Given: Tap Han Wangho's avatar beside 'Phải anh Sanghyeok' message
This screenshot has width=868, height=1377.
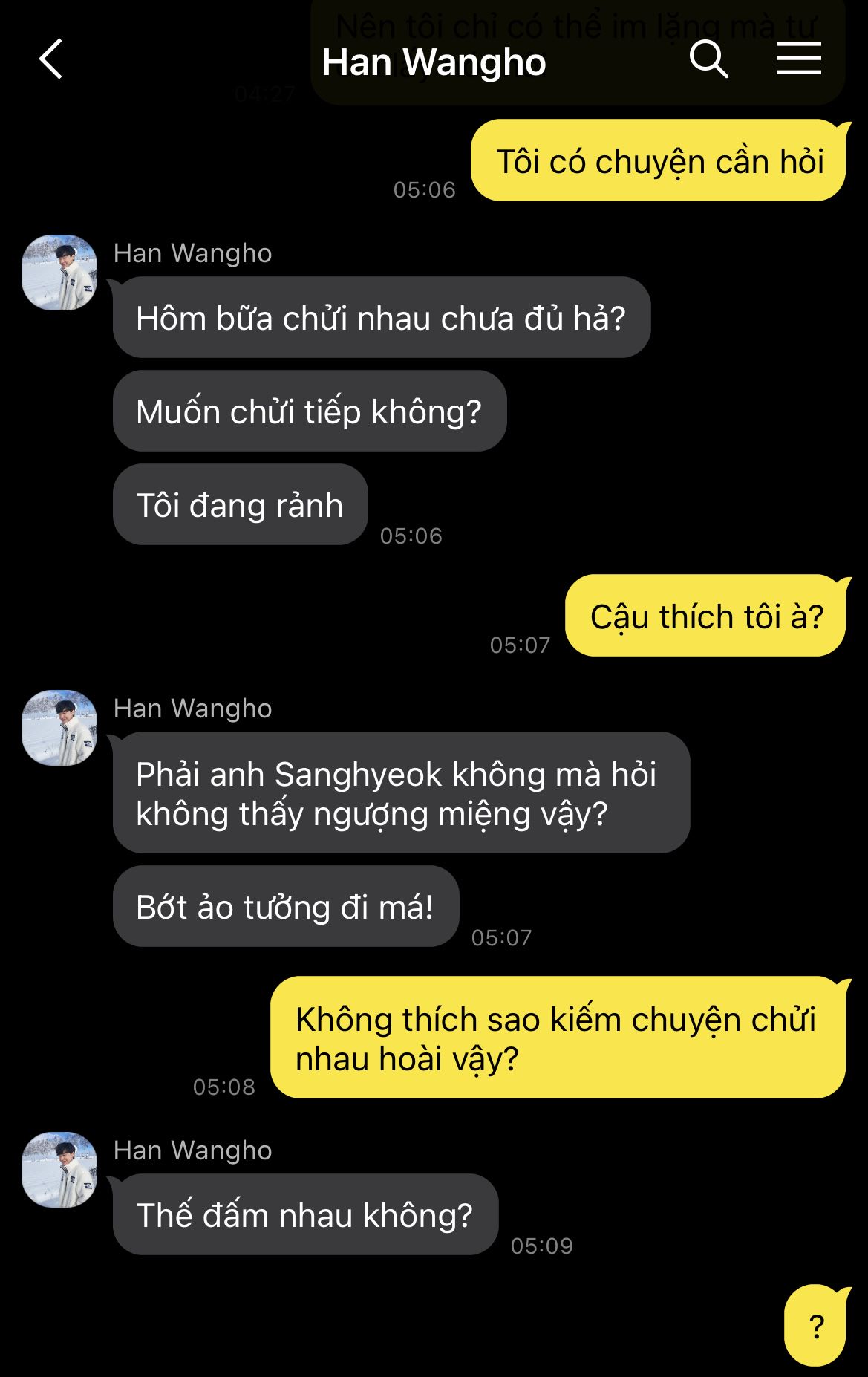Looking at the screenshot, I should coord(59,728).
